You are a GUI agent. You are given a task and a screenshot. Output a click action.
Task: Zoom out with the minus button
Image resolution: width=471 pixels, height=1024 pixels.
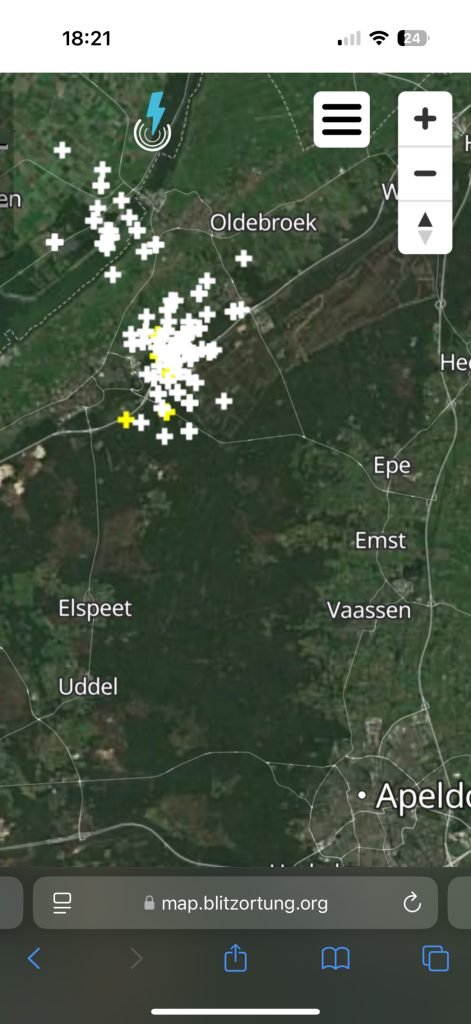click(x=425, y=173)
